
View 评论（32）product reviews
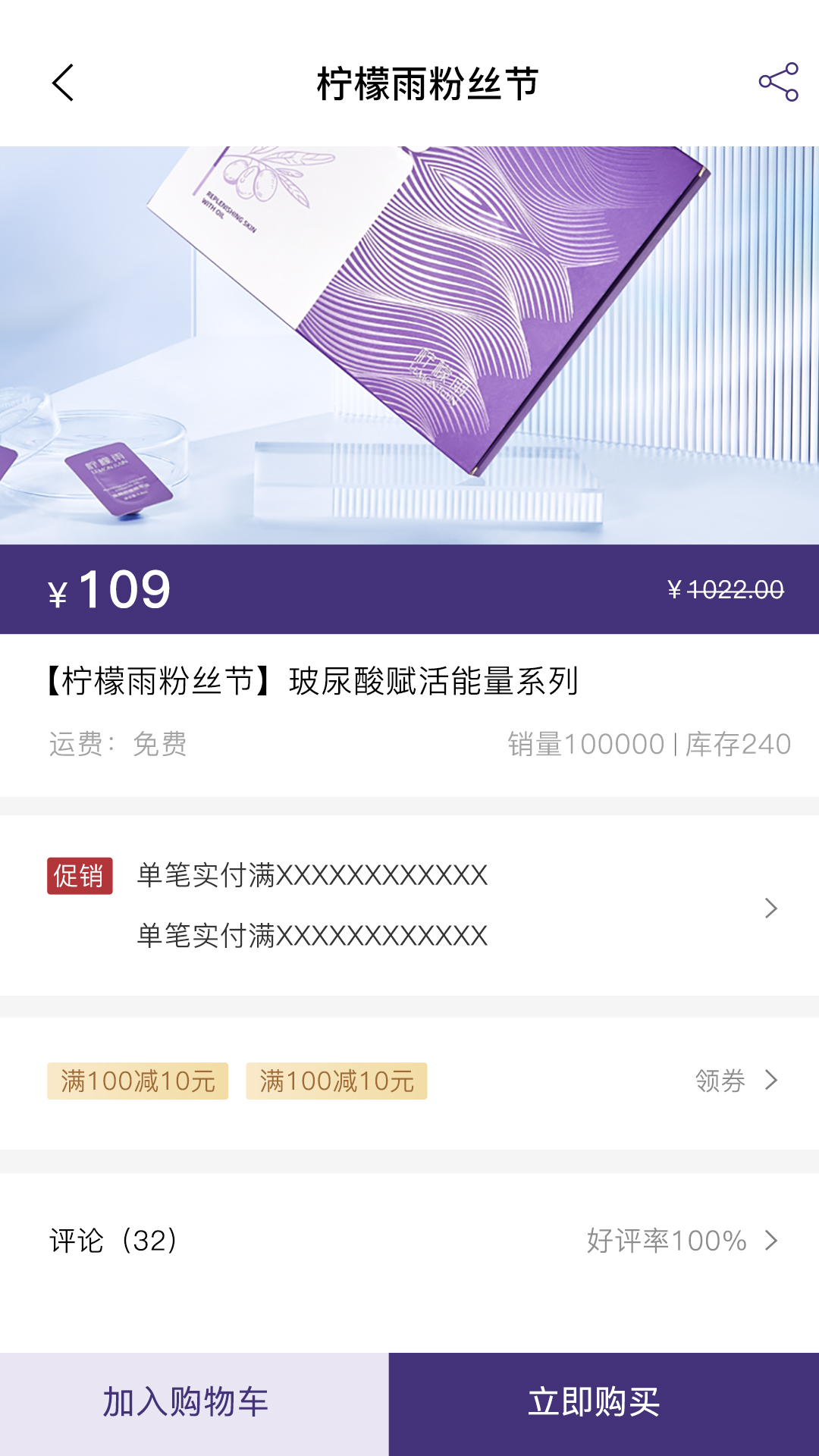112,1235
